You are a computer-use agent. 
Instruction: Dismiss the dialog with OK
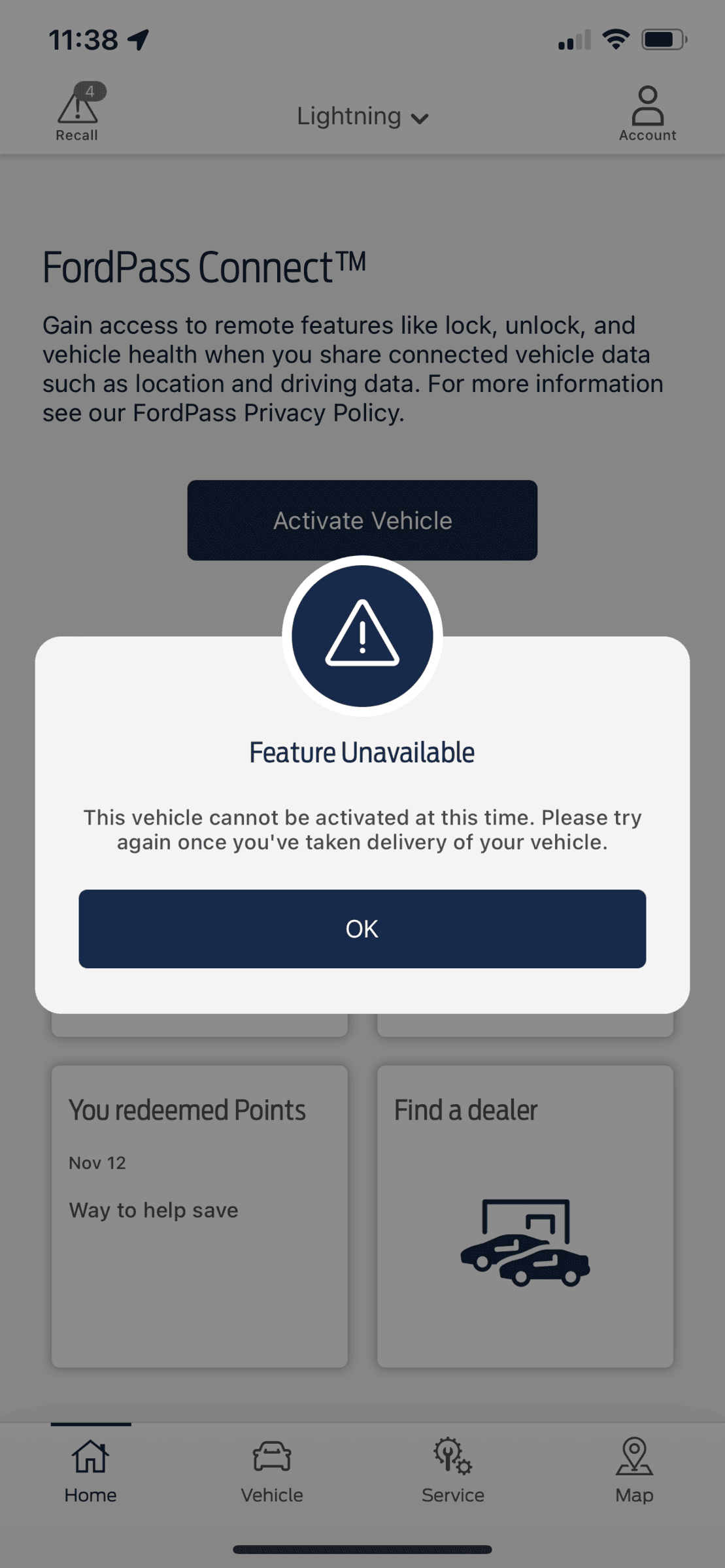pos(362,928)
